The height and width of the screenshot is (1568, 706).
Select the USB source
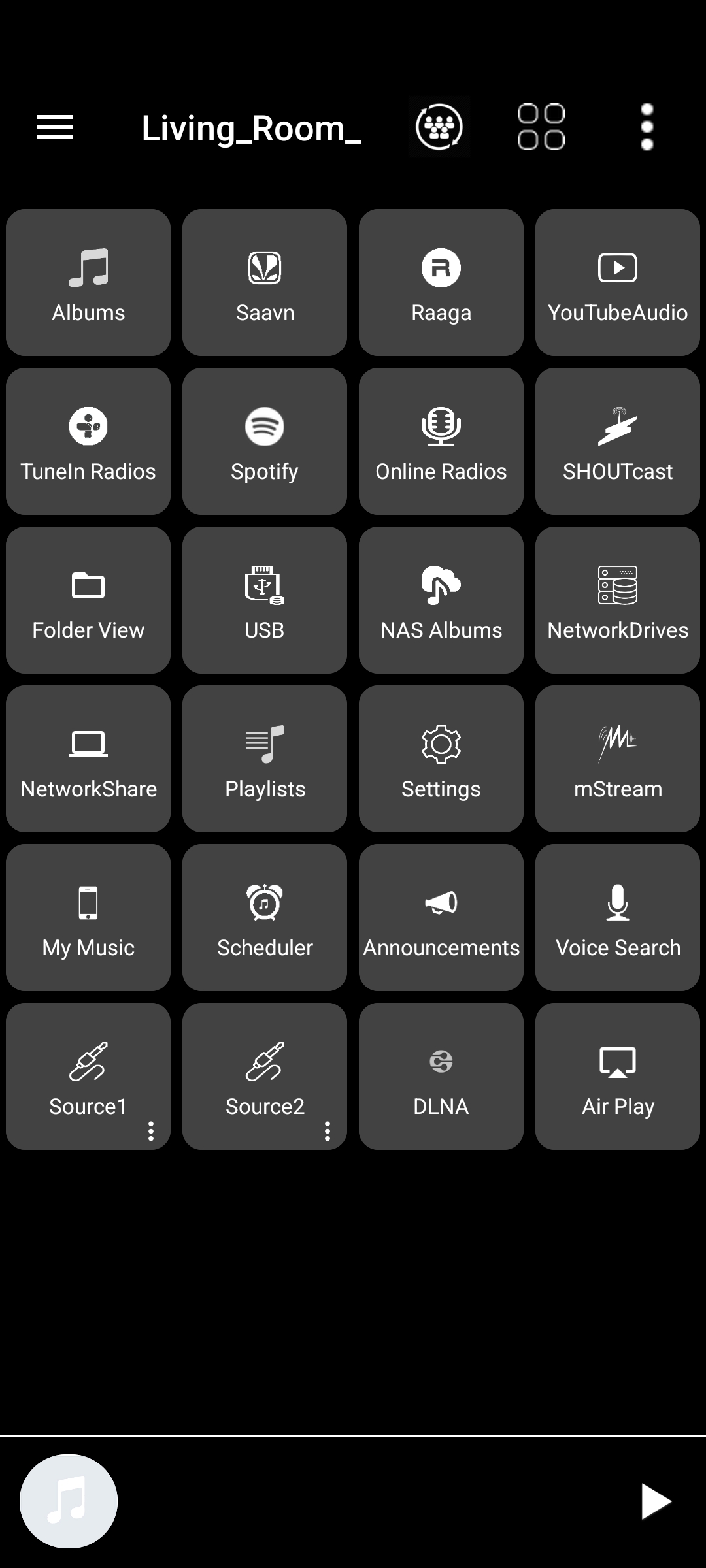(x=265, y=600)
